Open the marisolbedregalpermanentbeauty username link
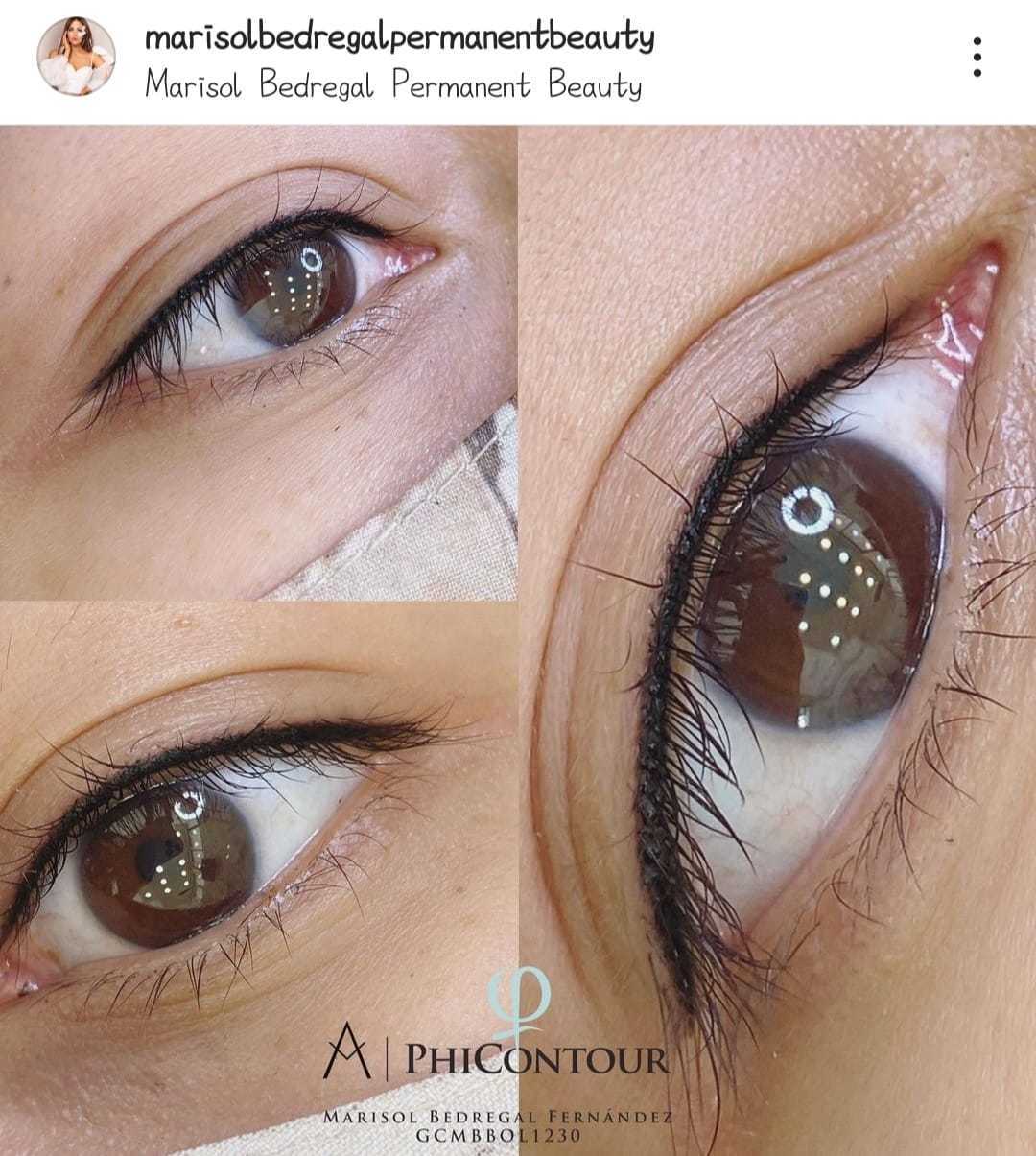Image resolution: width=1036 pixels, height=1156 pixels. [x=399, y=38]
